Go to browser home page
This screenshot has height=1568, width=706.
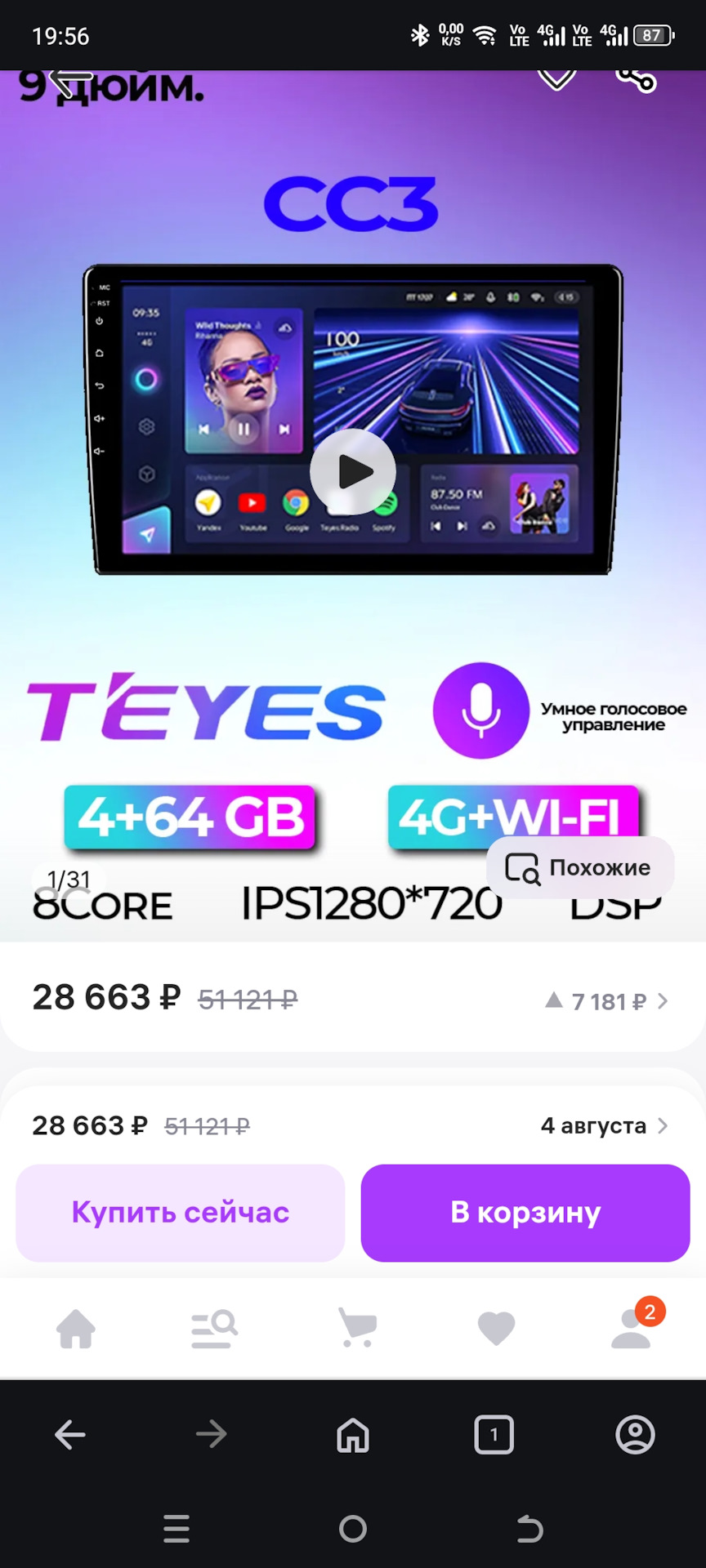[353, 1434]
